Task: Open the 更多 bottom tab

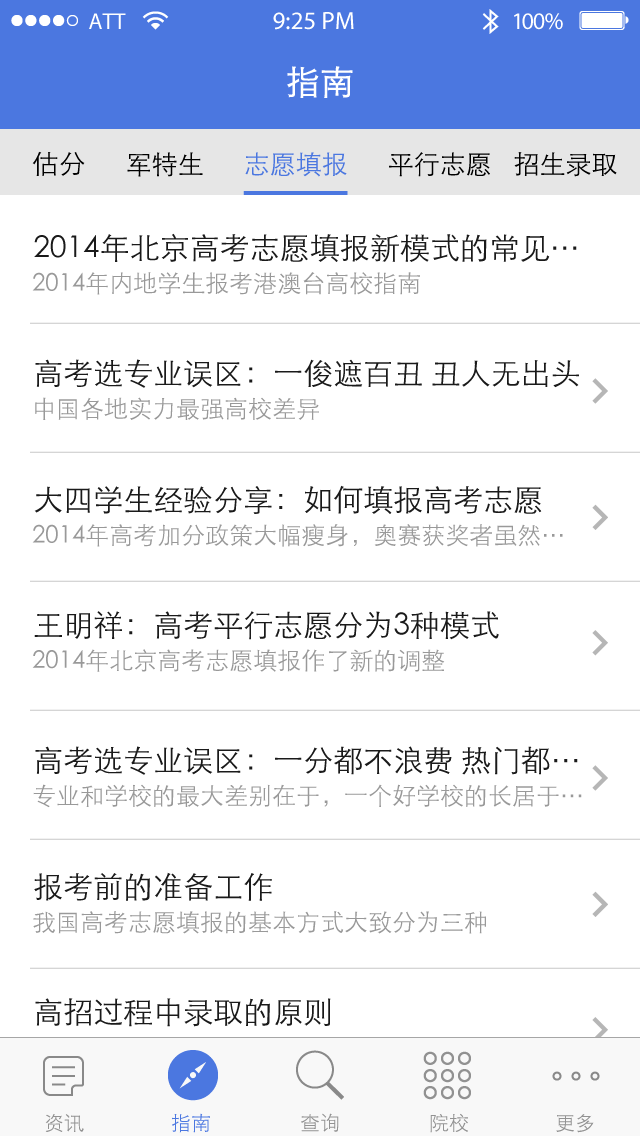Action: click(x=575, y=1092)
